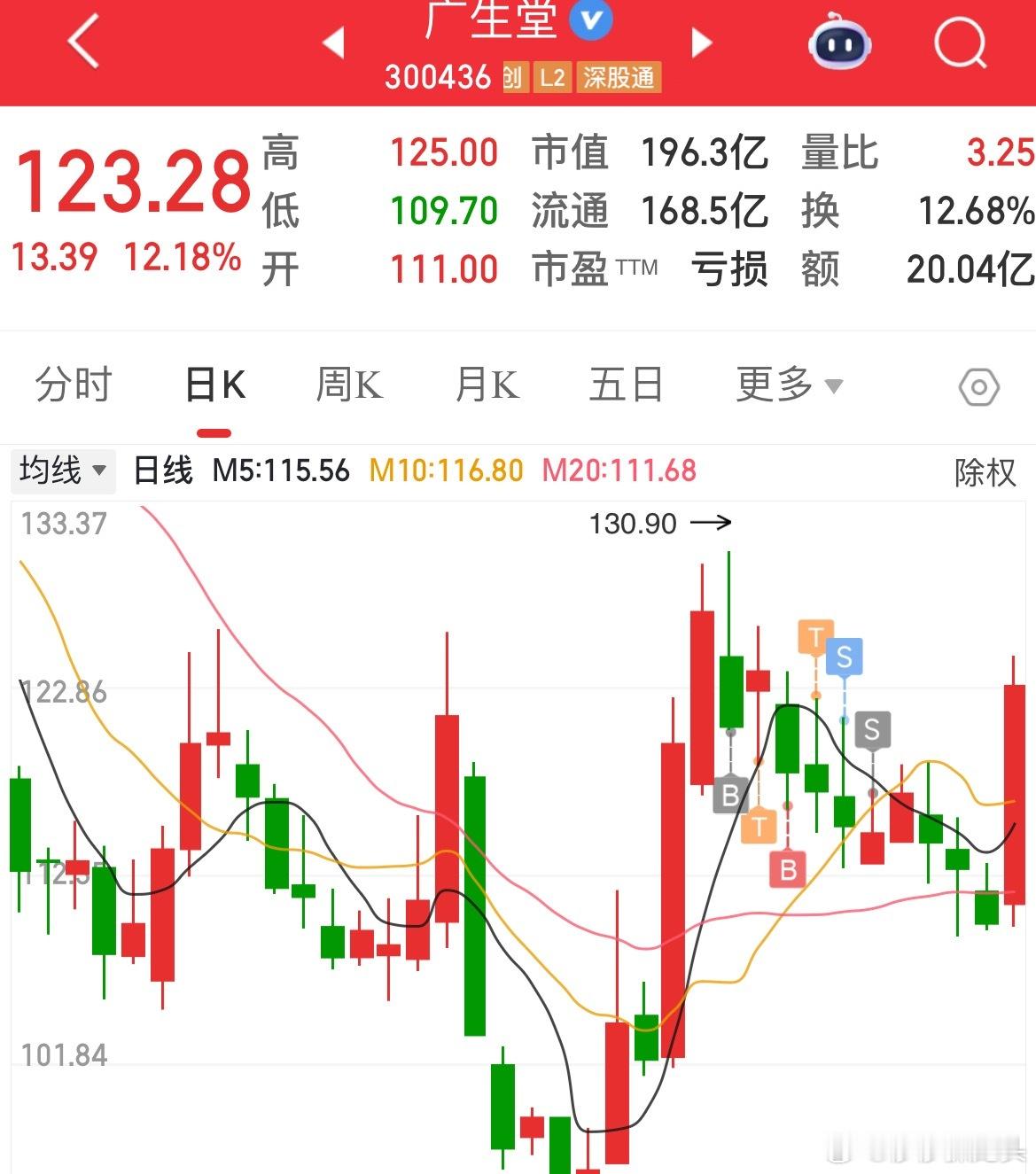
Task: Click the M5 moving average label
Action: coord(285,470)
